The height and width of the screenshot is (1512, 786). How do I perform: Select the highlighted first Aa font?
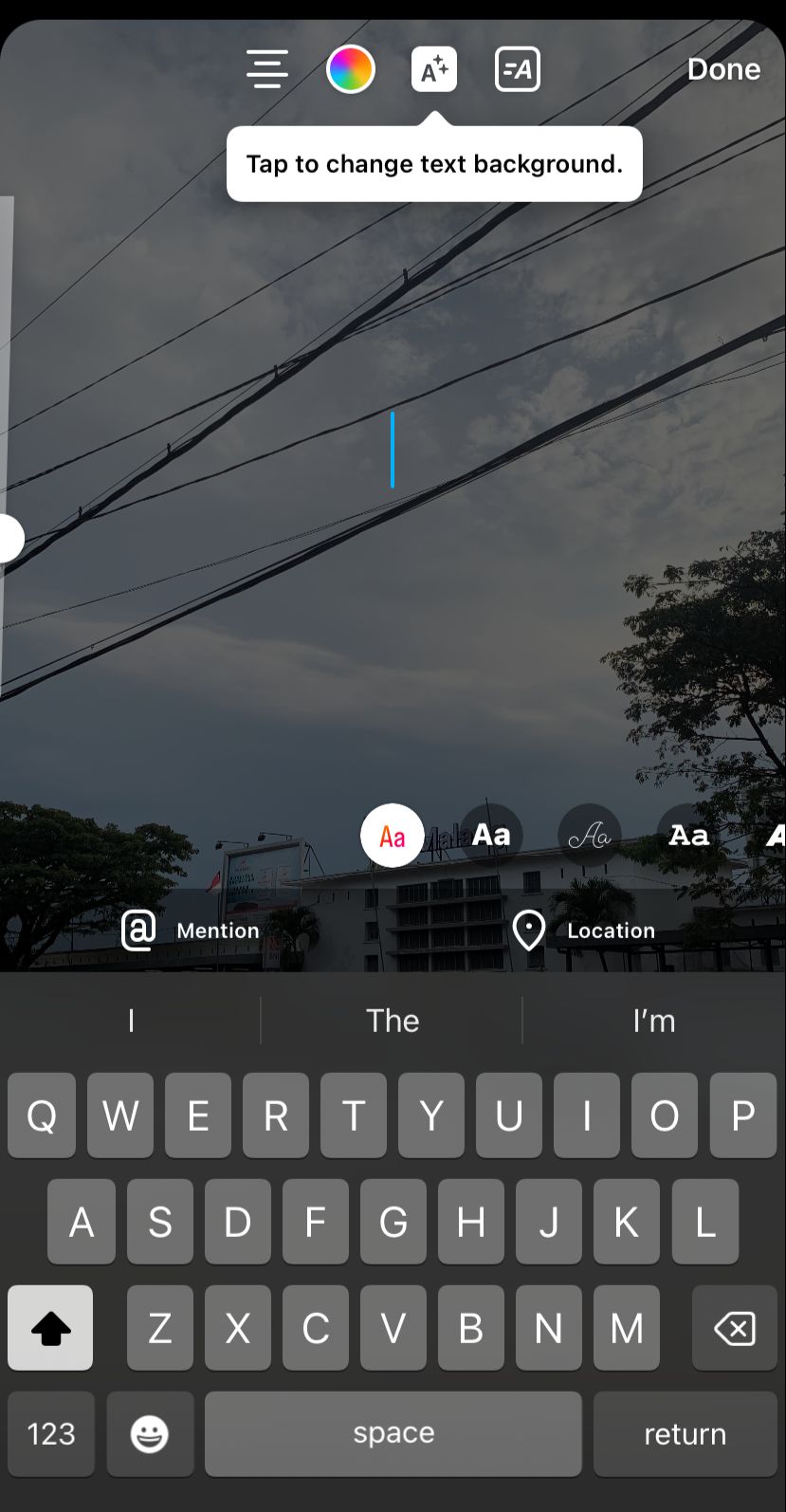[x=393, y=836]
